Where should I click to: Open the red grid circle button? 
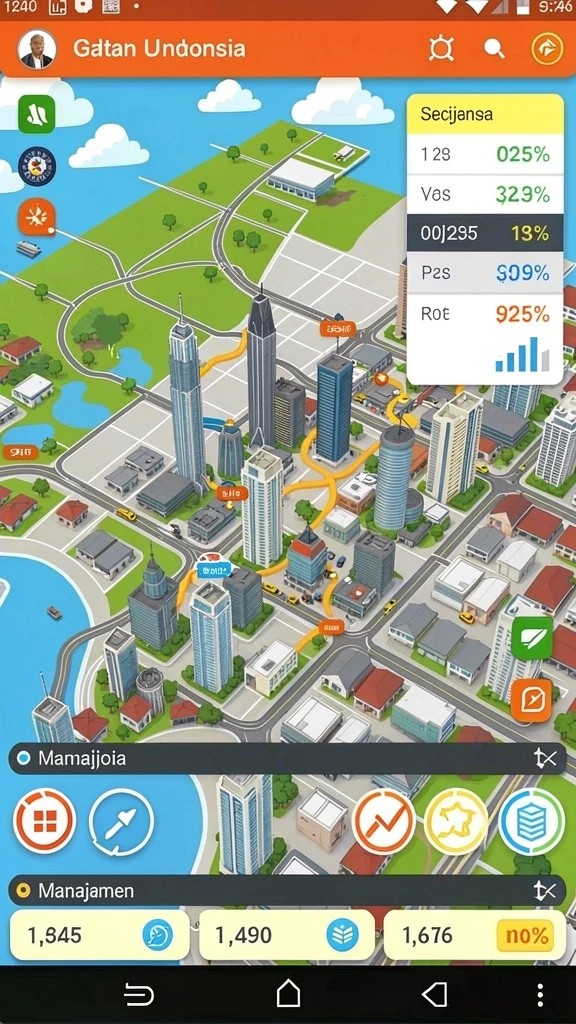(x=44, y=820)
